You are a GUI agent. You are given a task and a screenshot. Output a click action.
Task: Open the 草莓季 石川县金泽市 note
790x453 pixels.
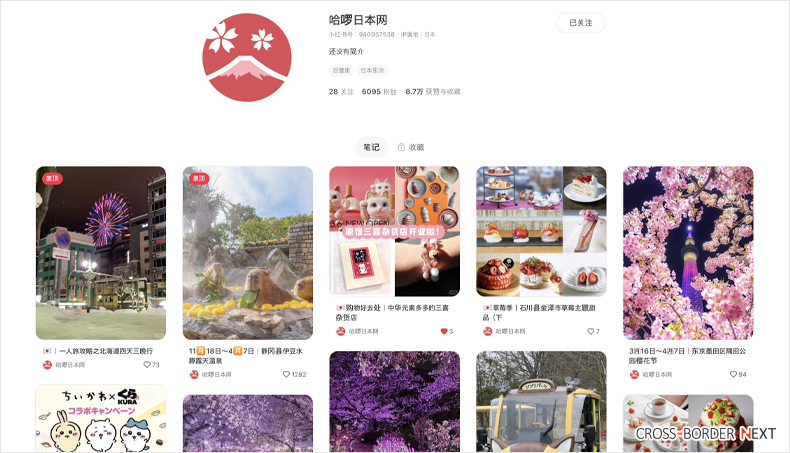541,231
